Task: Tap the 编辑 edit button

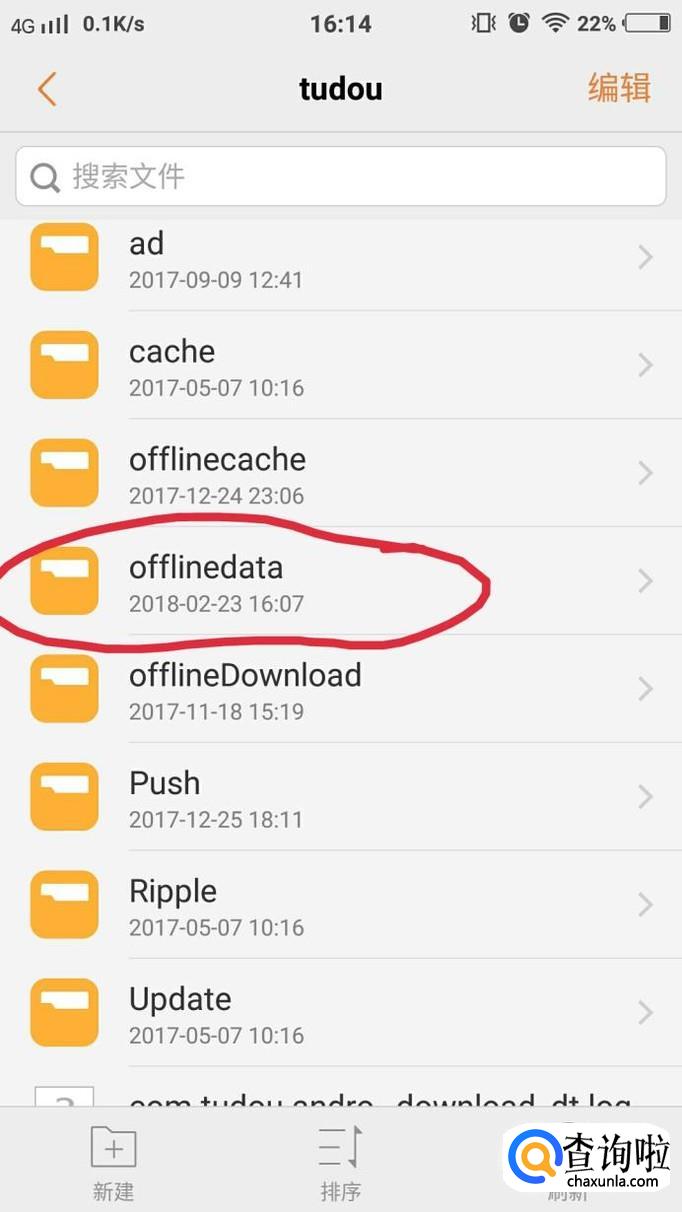Action: (618, 89)
